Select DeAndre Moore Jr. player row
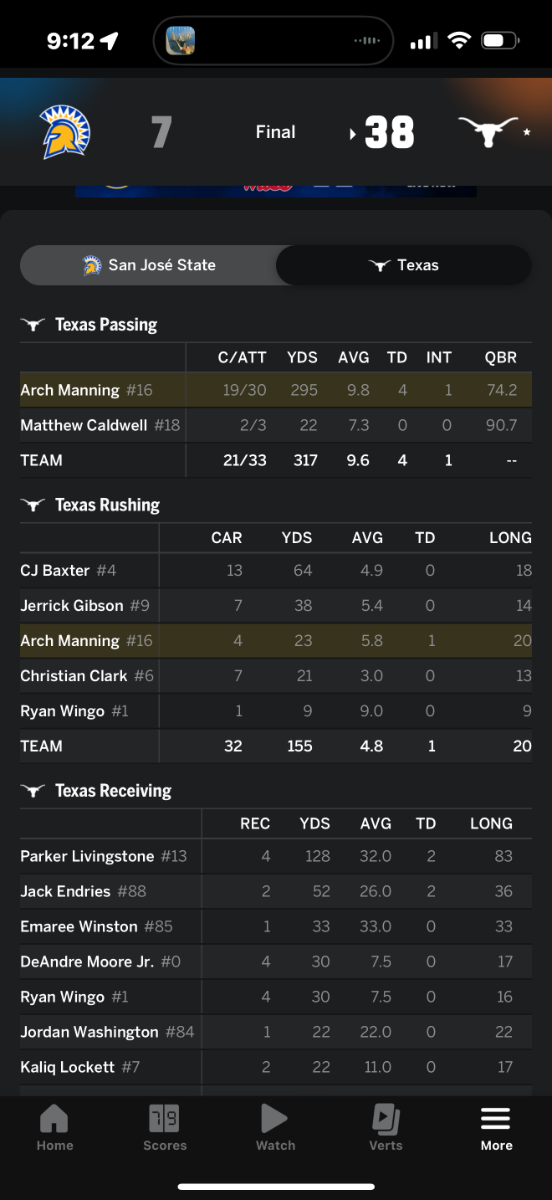 pyautogui.click(x=276, y=961)
